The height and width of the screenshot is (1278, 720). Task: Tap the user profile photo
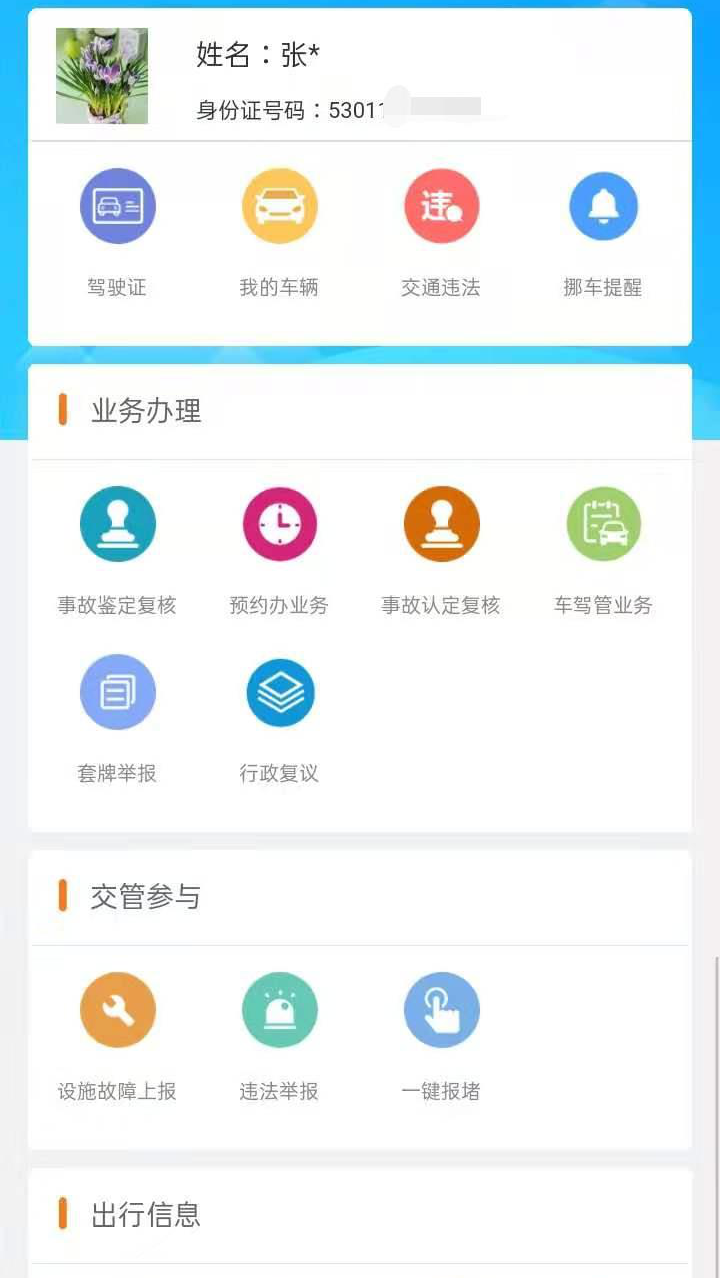pos(101,74)
